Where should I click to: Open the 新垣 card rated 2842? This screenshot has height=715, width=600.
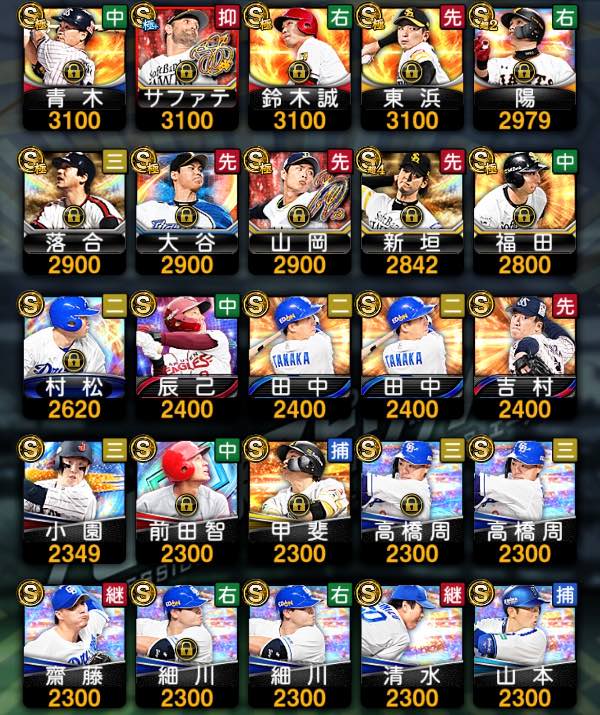[411, 205]
